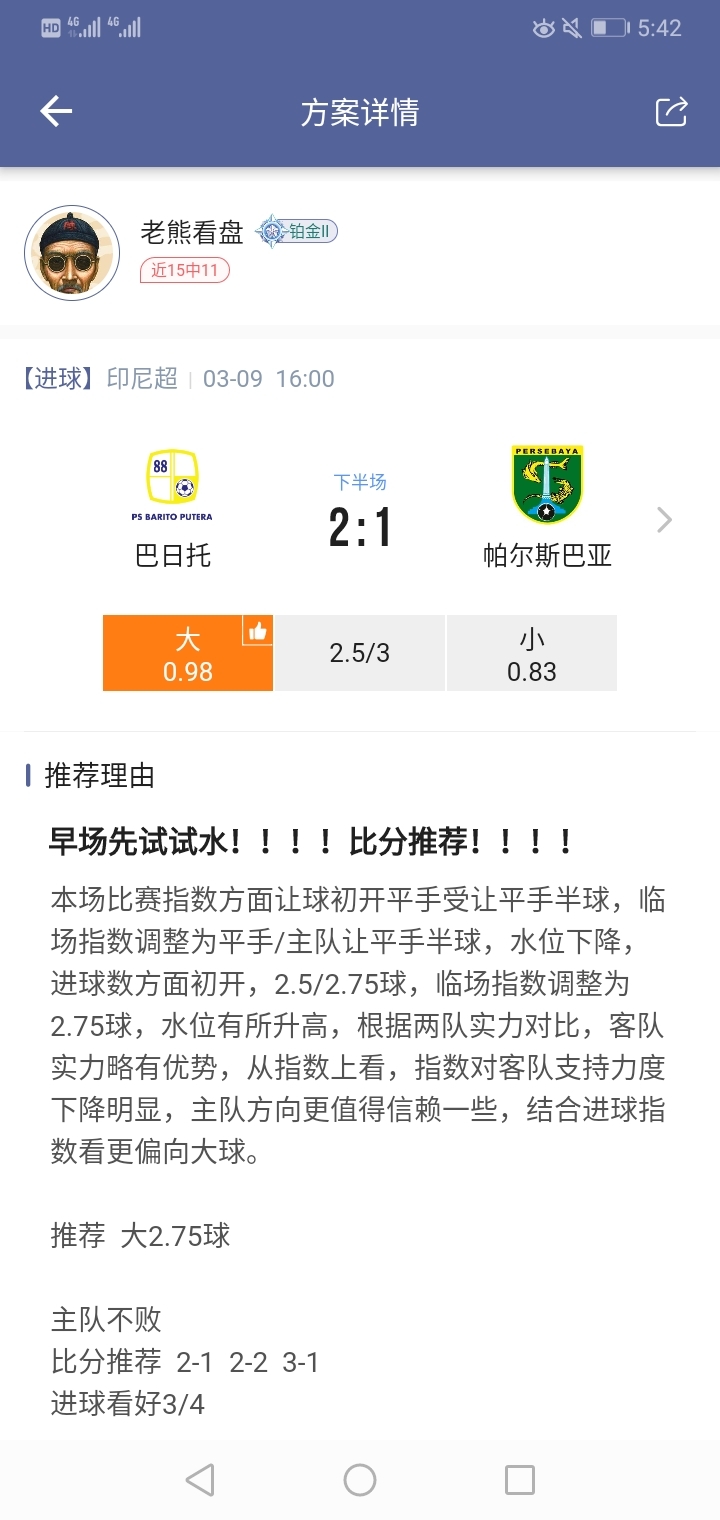Open 老熊看盘 profile avatar
The width and height of the screenshot is (720, 1520).
click(x=72, y=253)
